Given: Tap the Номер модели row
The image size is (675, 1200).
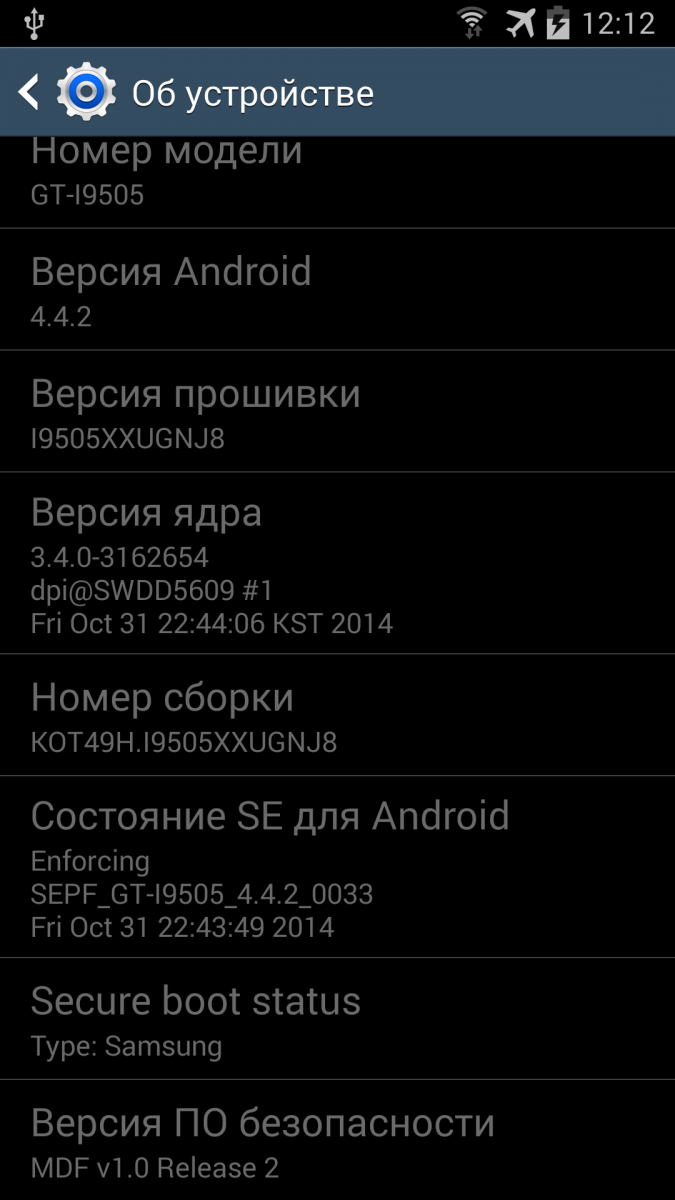Looking at the screenshot, I should pyautogui.click(x=337, y=180).
